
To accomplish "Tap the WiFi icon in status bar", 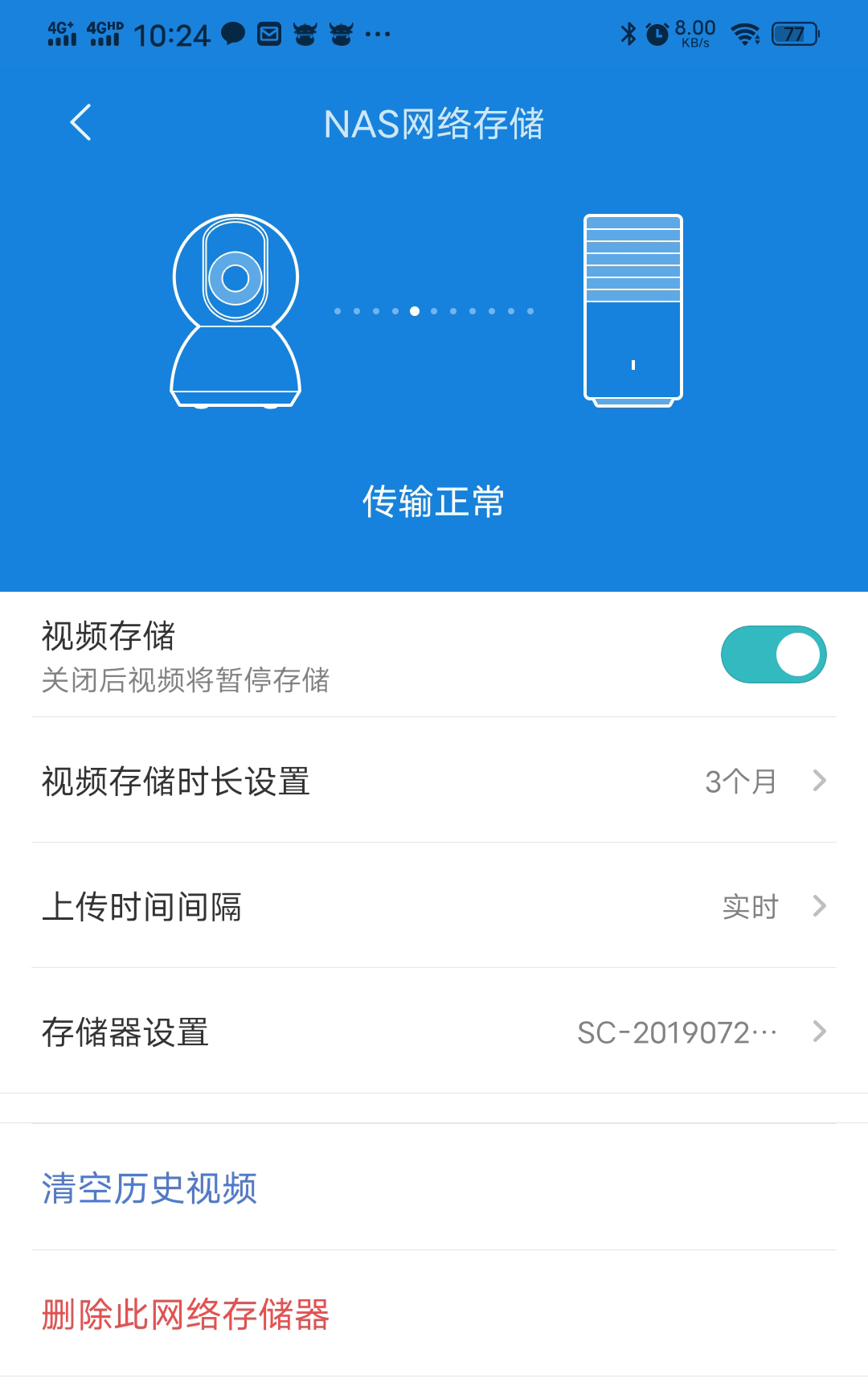I will coord(743,32).
